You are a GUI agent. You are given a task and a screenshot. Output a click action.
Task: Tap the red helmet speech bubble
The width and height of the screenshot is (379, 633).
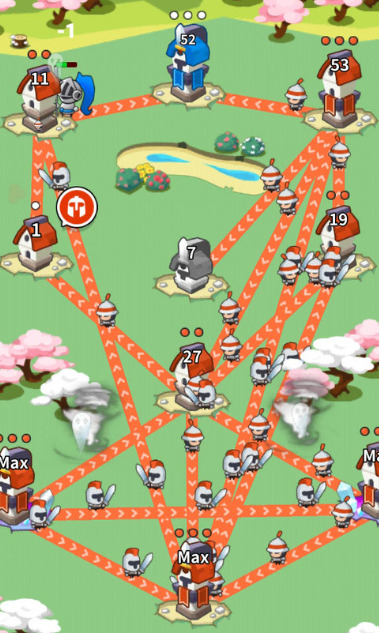[x=77, y=208]
